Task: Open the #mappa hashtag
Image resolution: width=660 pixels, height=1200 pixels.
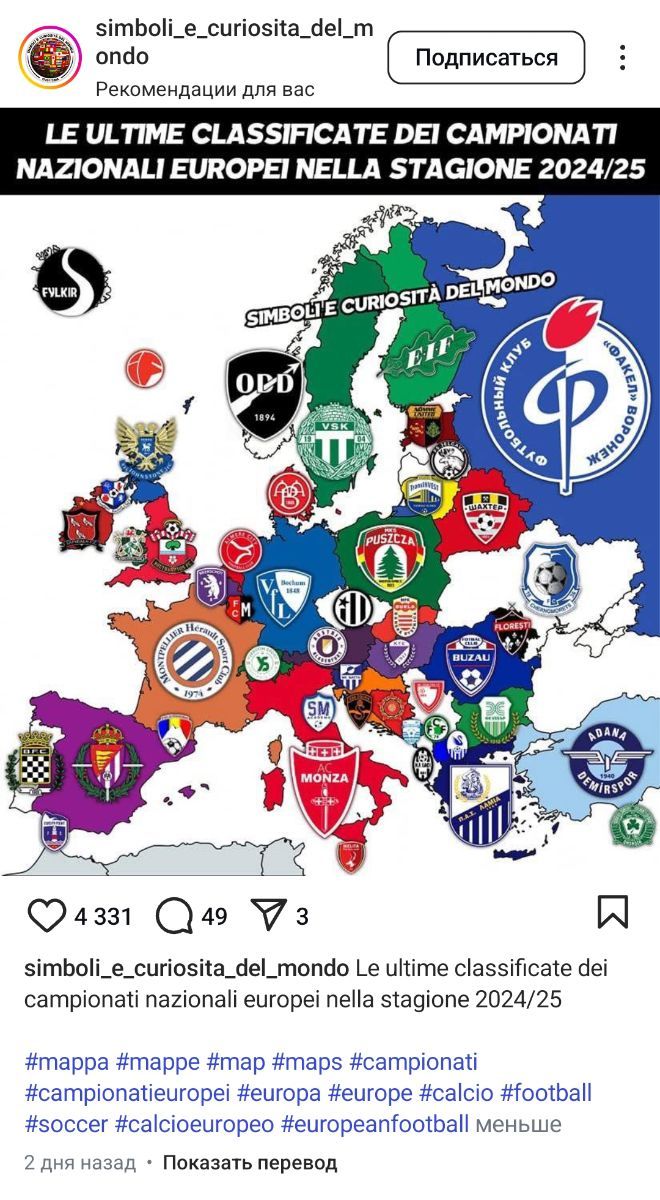Action: pos(66,1061)
